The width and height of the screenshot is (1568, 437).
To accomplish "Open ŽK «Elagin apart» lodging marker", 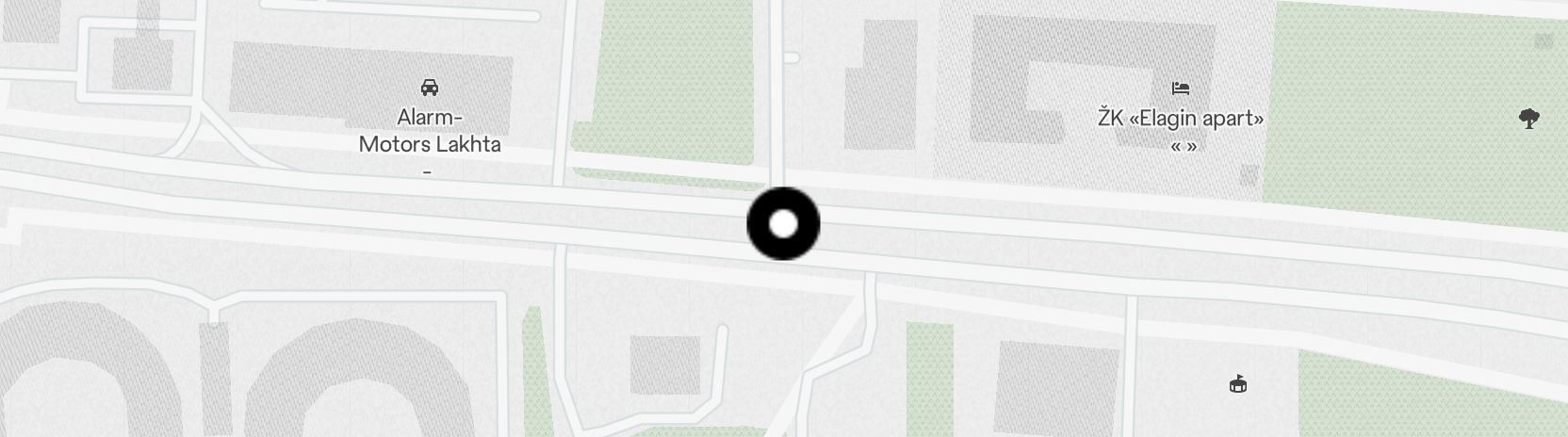I will pyautogui.click(x=1181, y=89).
